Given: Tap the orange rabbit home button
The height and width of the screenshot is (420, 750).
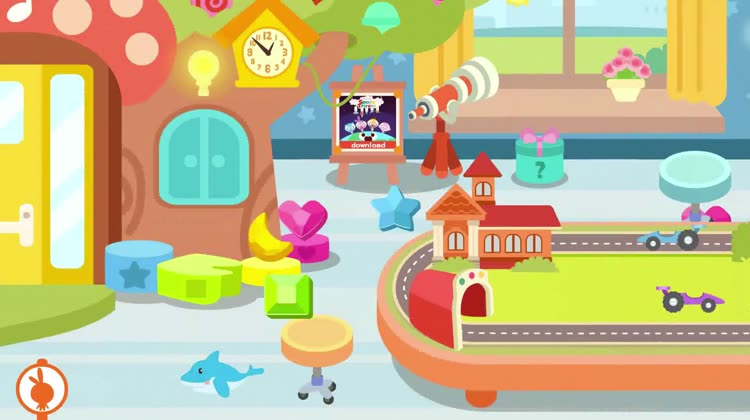Looking at the screenshot, I should pos(41,384).
